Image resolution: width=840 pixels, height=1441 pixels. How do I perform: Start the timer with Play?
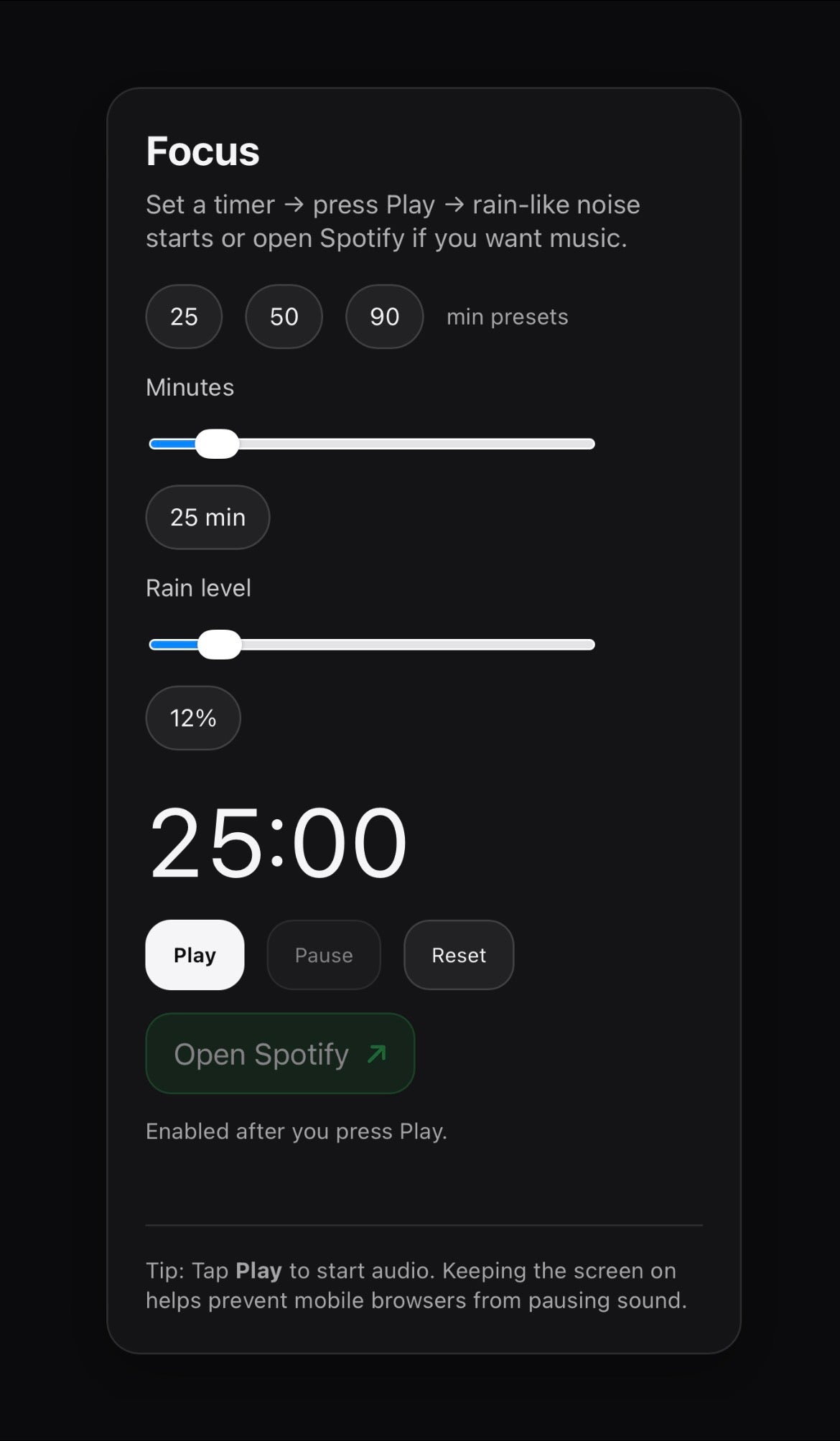[x=195, y=955]
